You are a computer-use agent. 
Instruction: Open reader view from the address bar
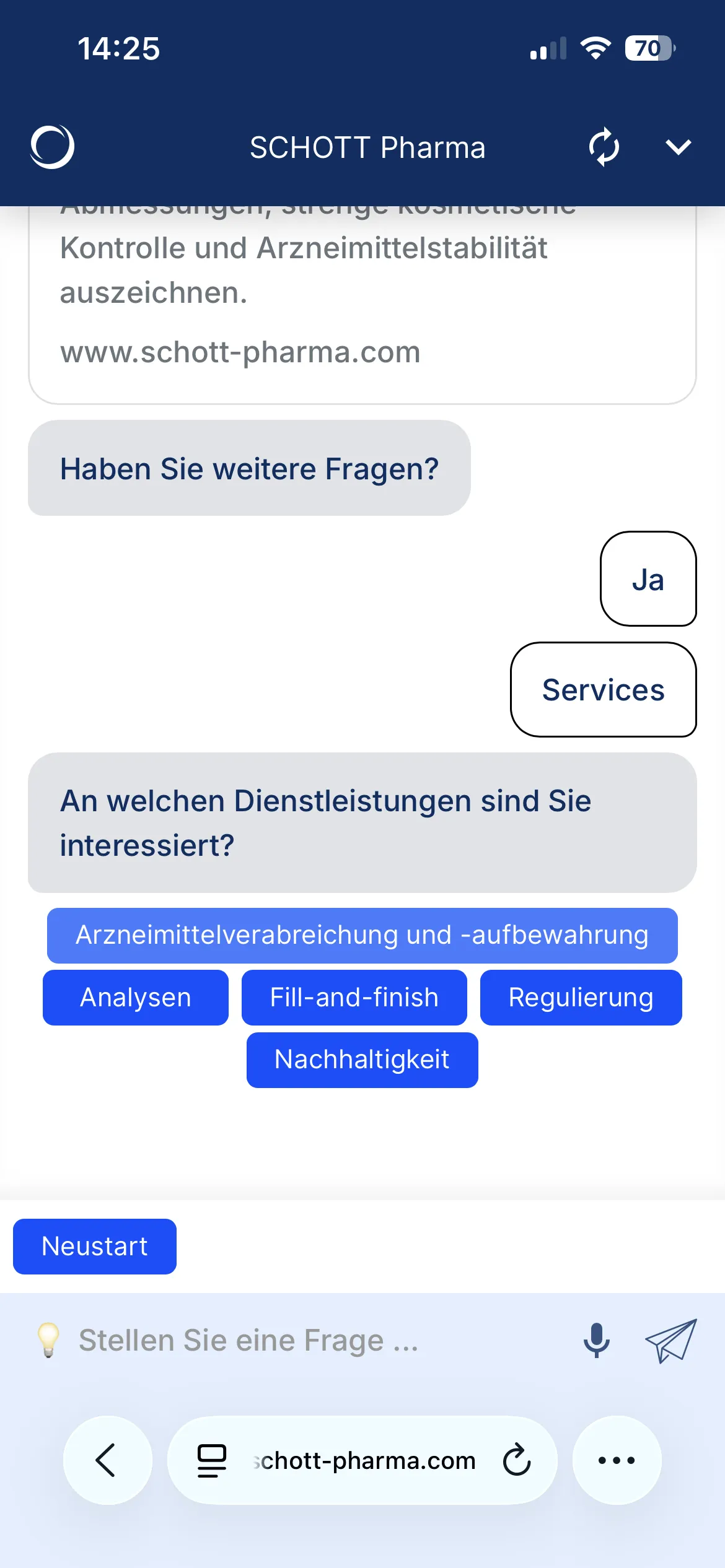211,1460
